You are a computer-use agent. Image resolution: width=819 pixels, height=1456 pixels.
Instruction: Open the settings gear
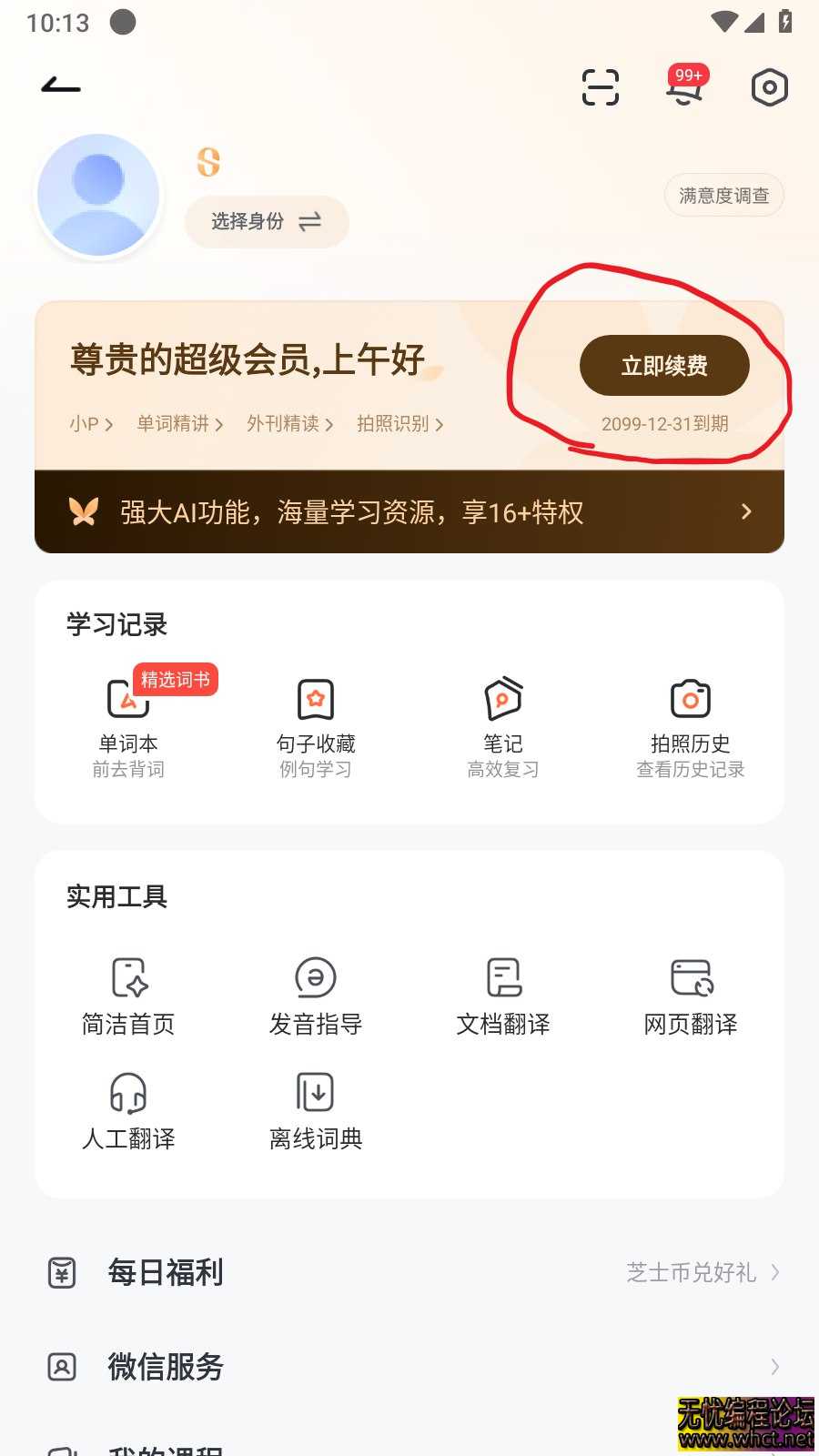click(769, 86)
